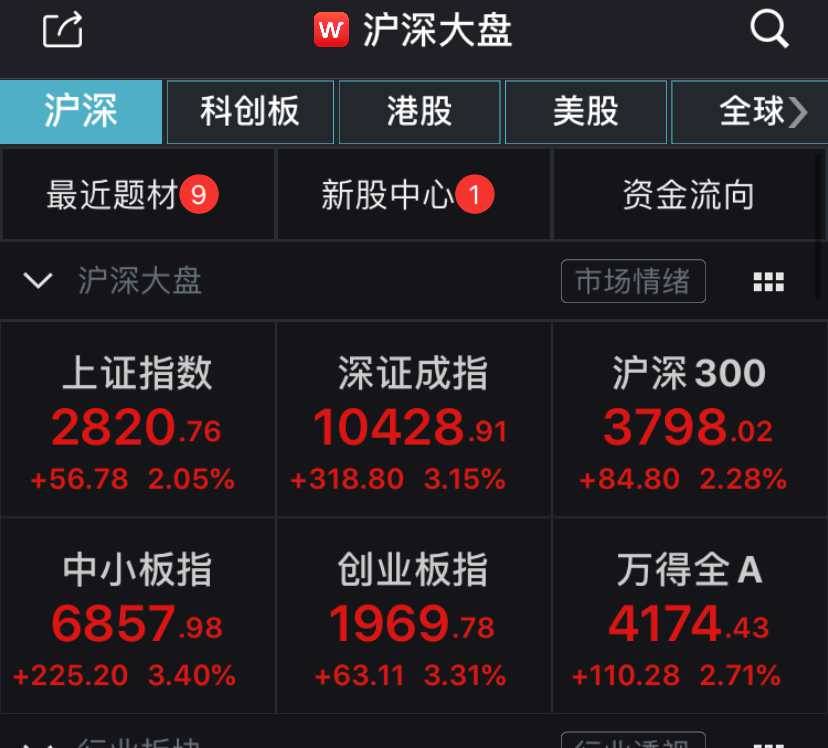Open the grid layout icon

768,282
